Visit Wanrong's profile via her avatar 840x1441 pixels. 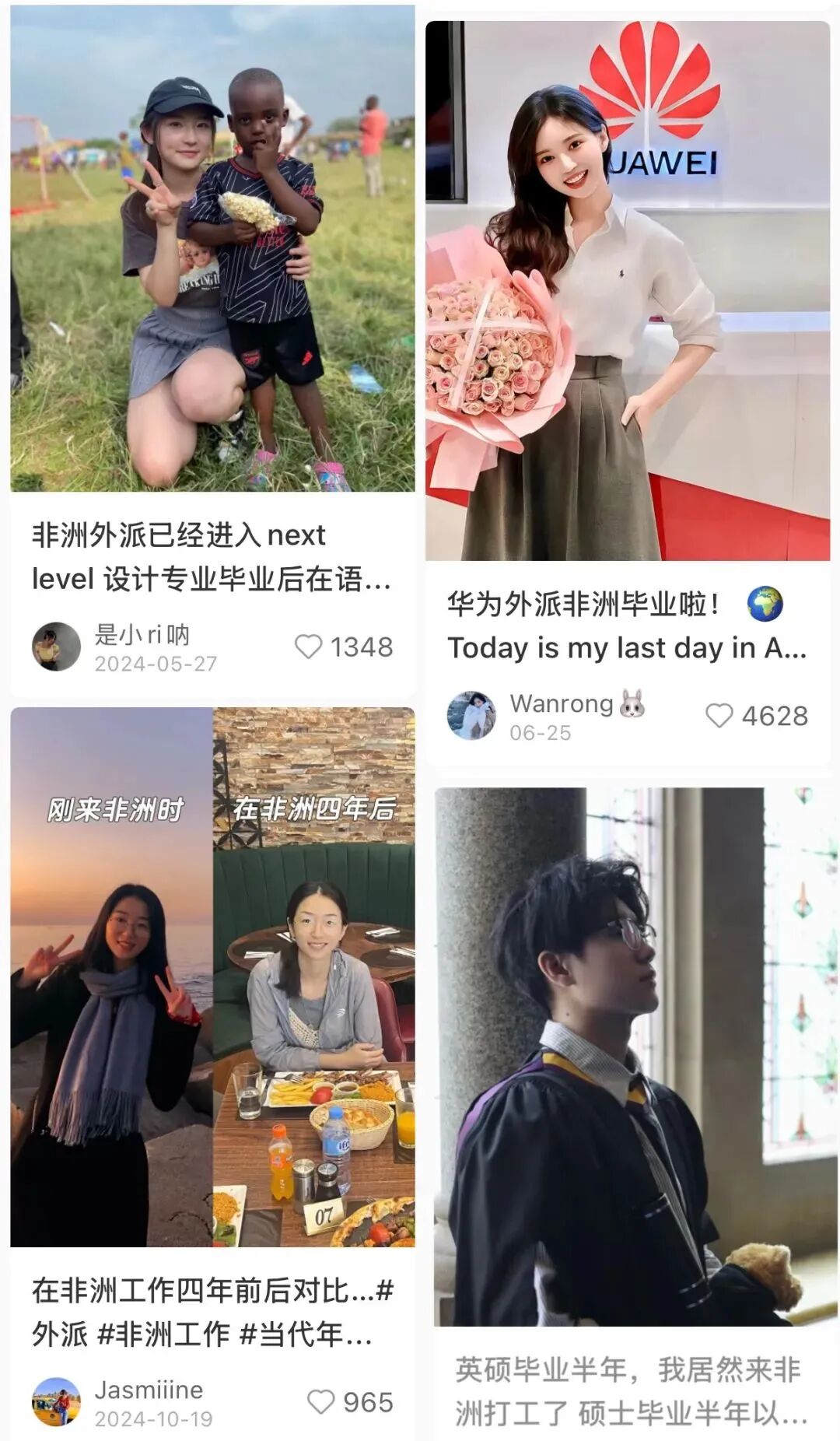point(471,716)
